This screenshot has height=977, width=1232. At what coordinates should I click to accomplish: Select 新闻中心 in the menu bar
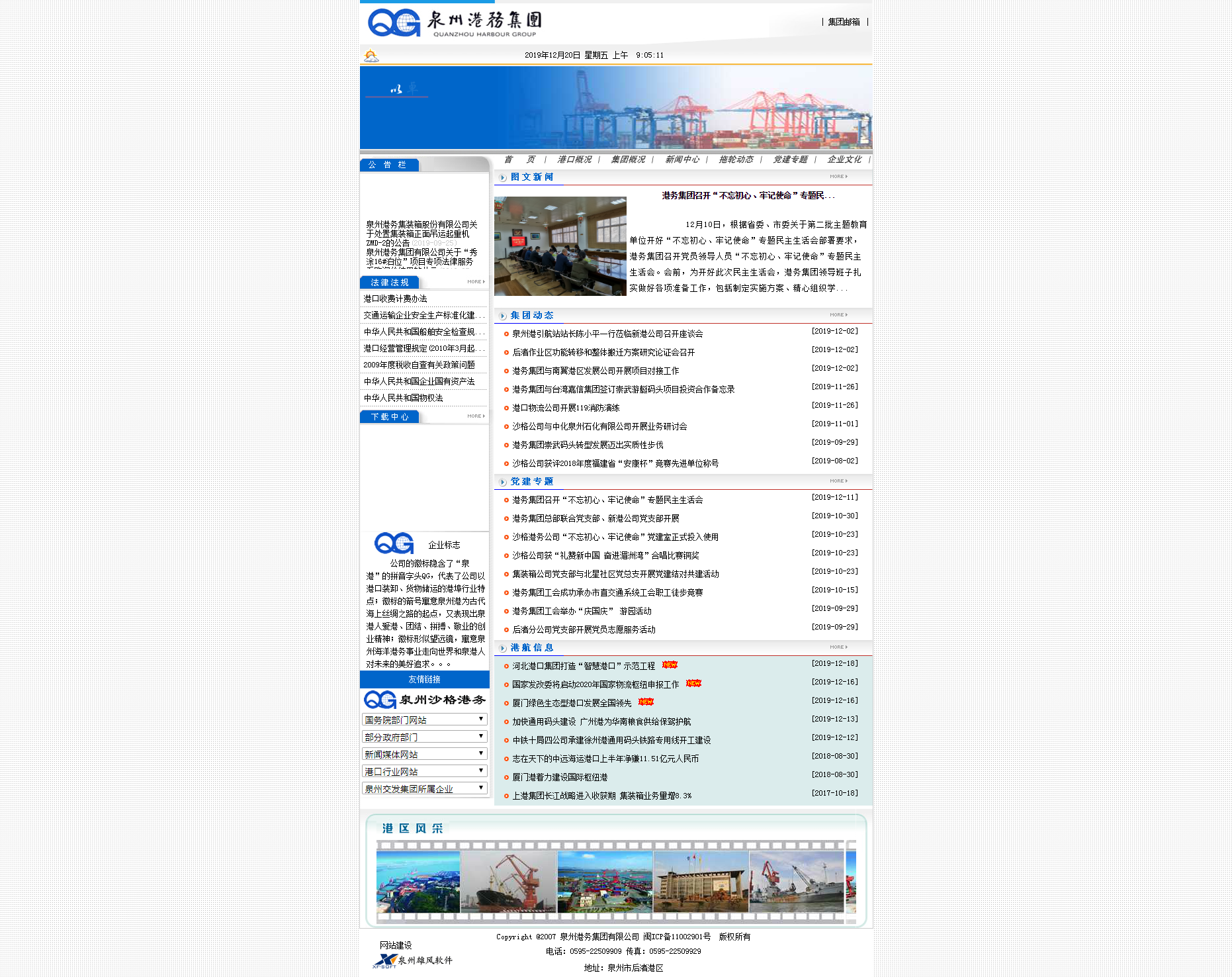(682, 160)
